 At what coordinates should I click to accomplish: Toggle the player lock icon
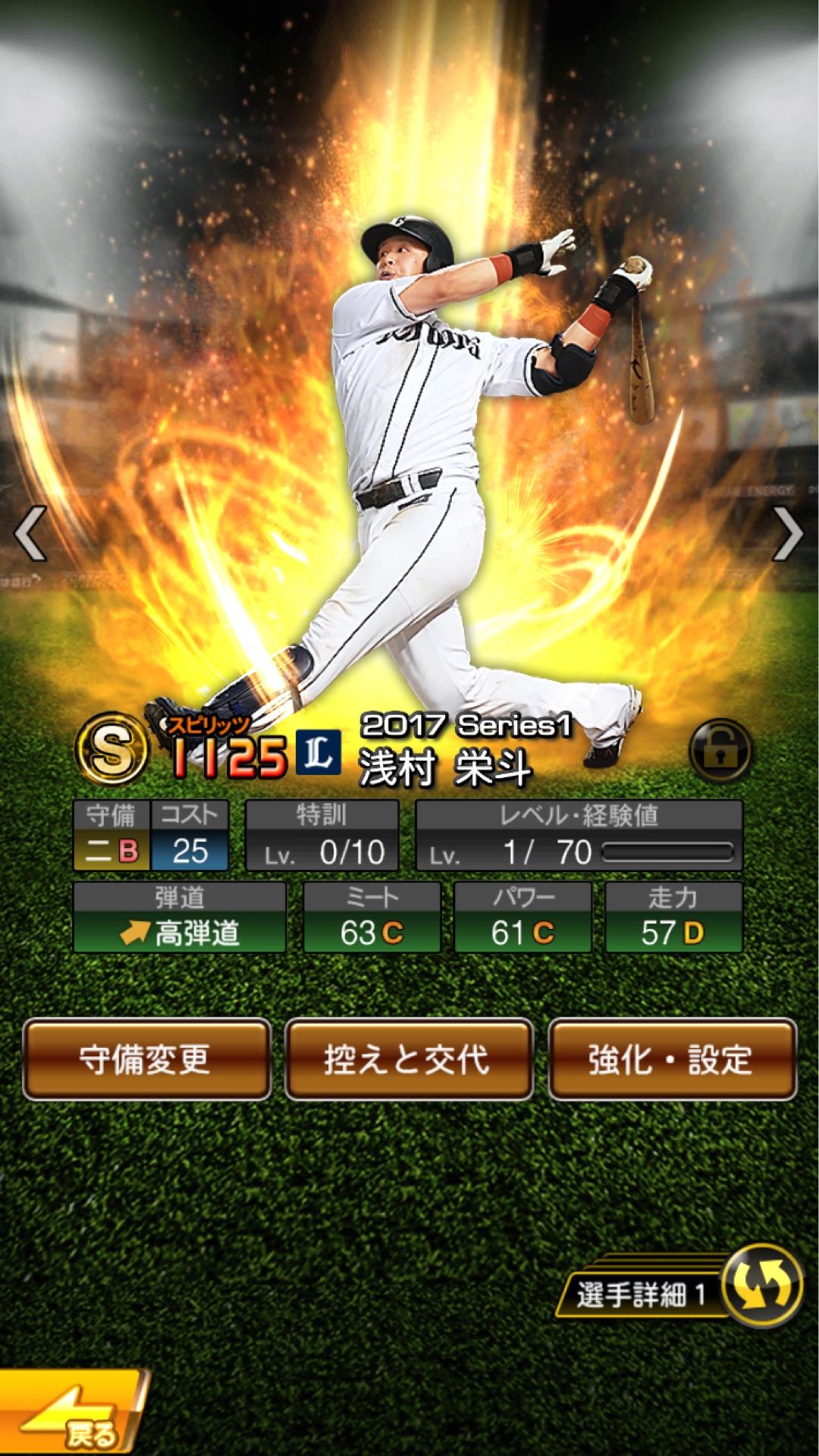pyautogui.click(x=720, y=750)
